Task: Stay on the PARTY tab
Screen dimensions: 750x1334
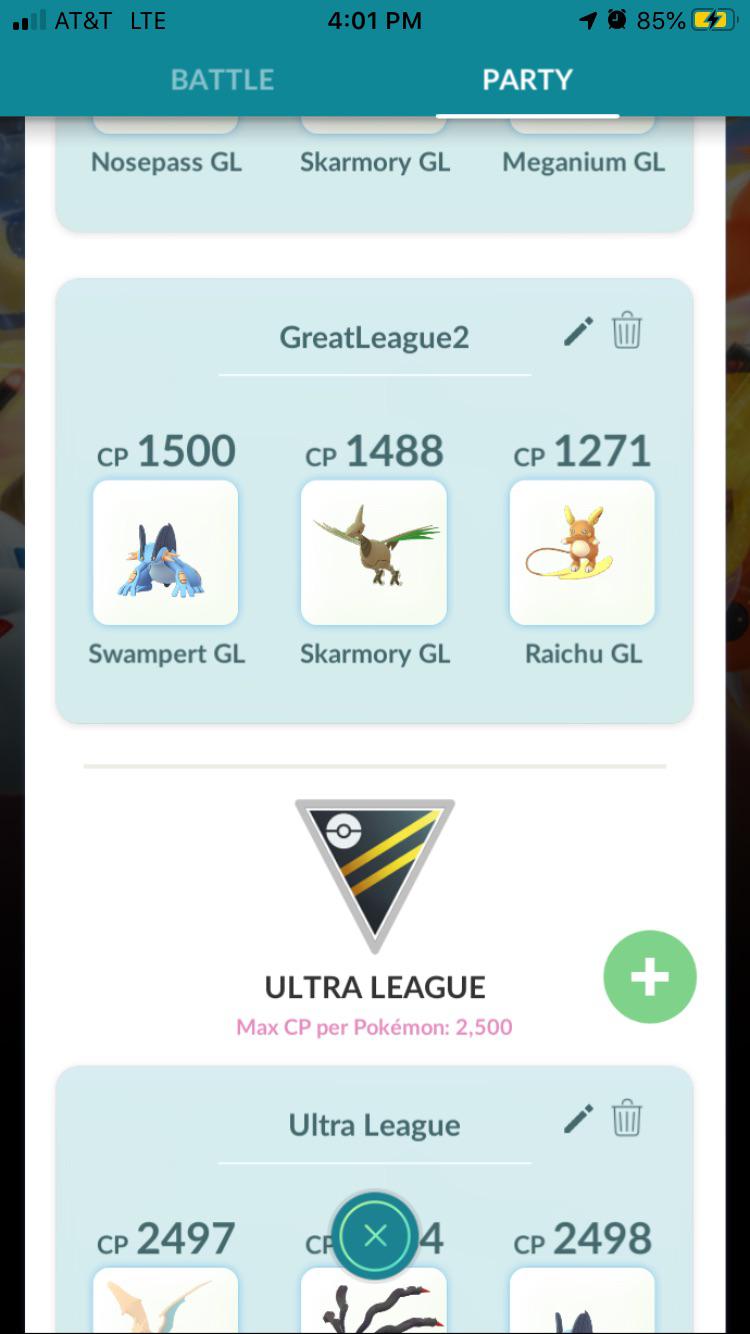Action: [527, 80]
